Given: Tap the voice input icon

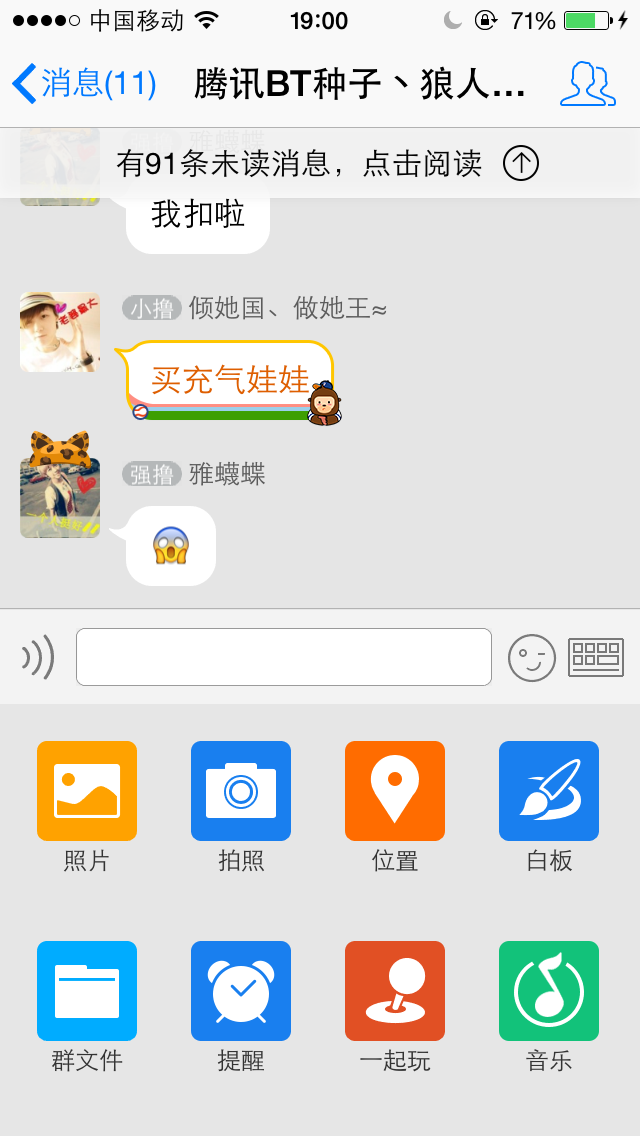Looking at the screenshot, I should point(38,657).
